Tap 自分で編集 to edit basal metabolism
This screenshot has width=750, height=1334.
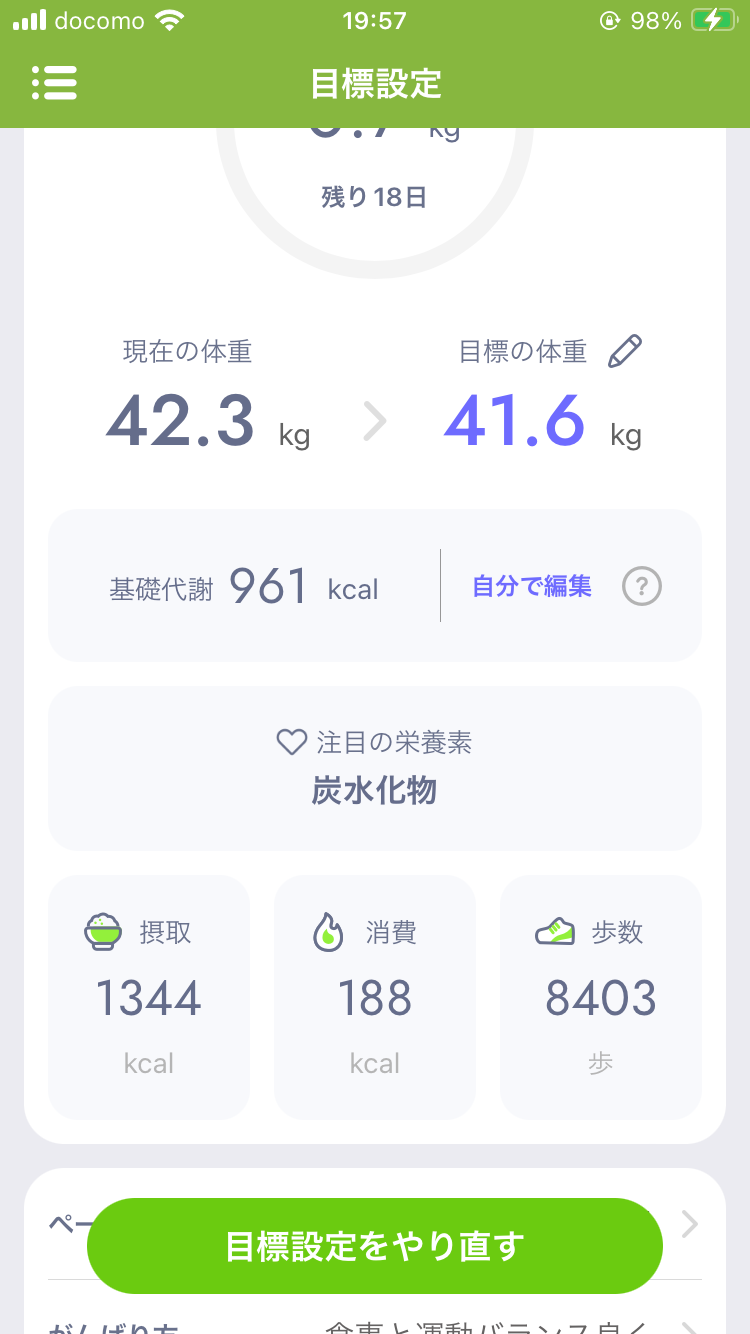click(x=532, y=586)
